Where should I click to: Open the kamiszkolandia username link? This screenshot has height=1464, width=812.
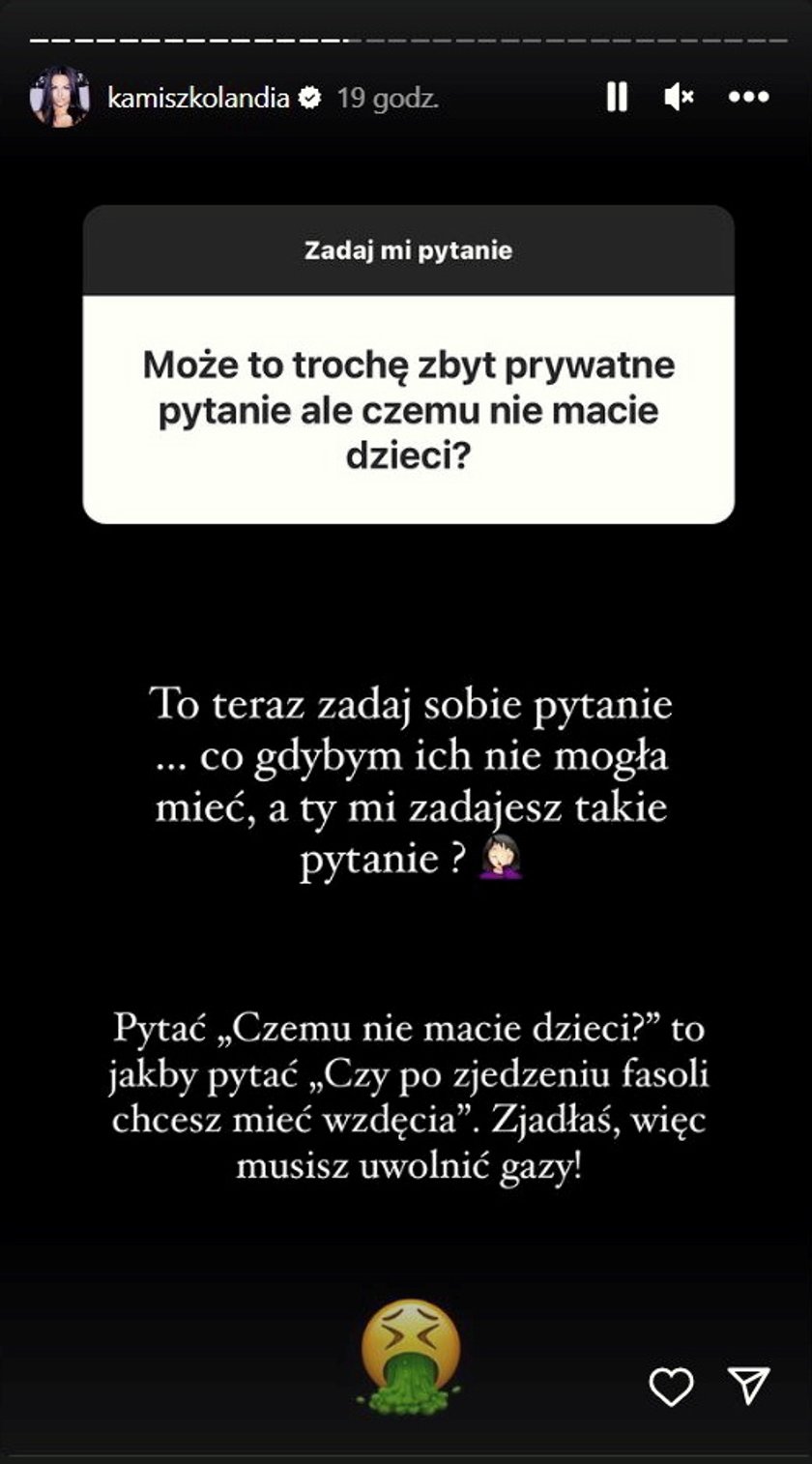pos(198,98)
